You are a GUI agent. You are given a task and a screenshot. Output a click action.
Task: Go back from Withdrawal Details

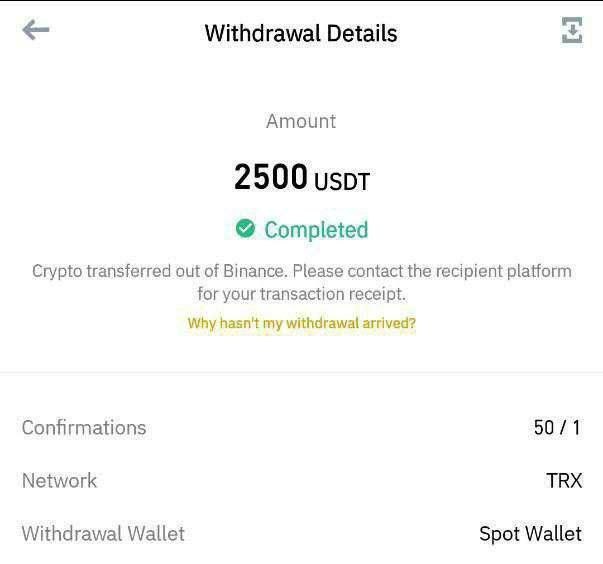(x=36, y=31)
